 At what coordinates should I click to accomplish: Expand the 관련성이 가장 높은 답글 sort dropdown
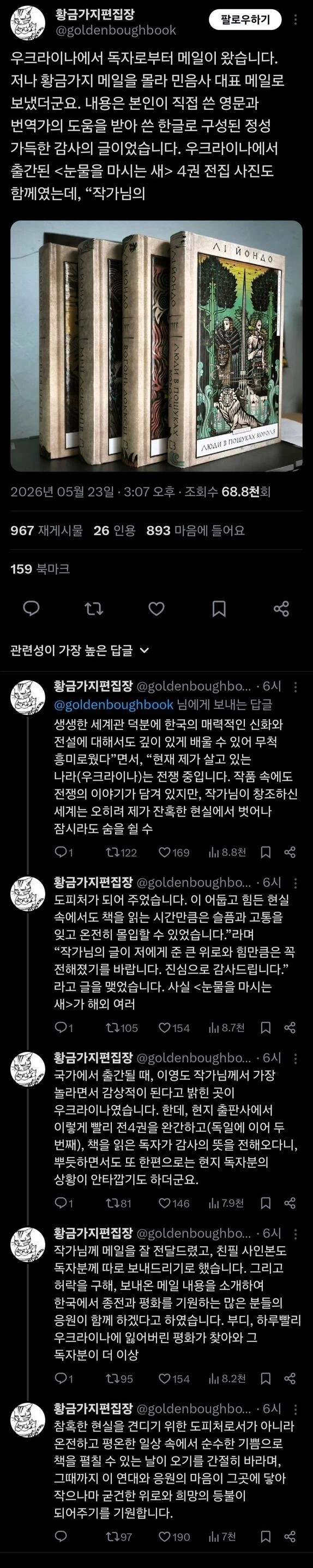[x=80, y=650]
